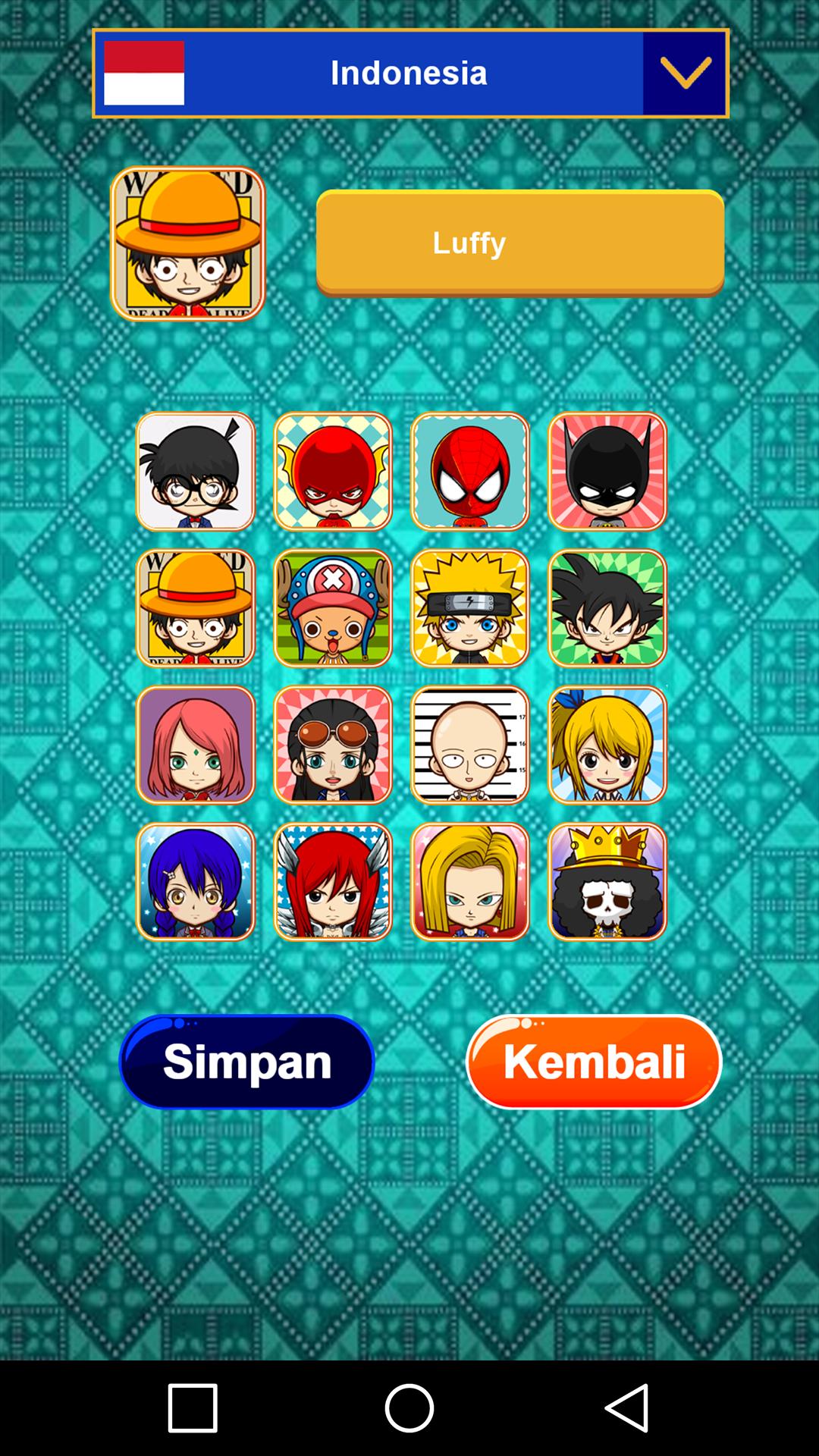Choose the Chopper reindeer avatar
Screen dimensions: 819x1456
coord(333,608)
